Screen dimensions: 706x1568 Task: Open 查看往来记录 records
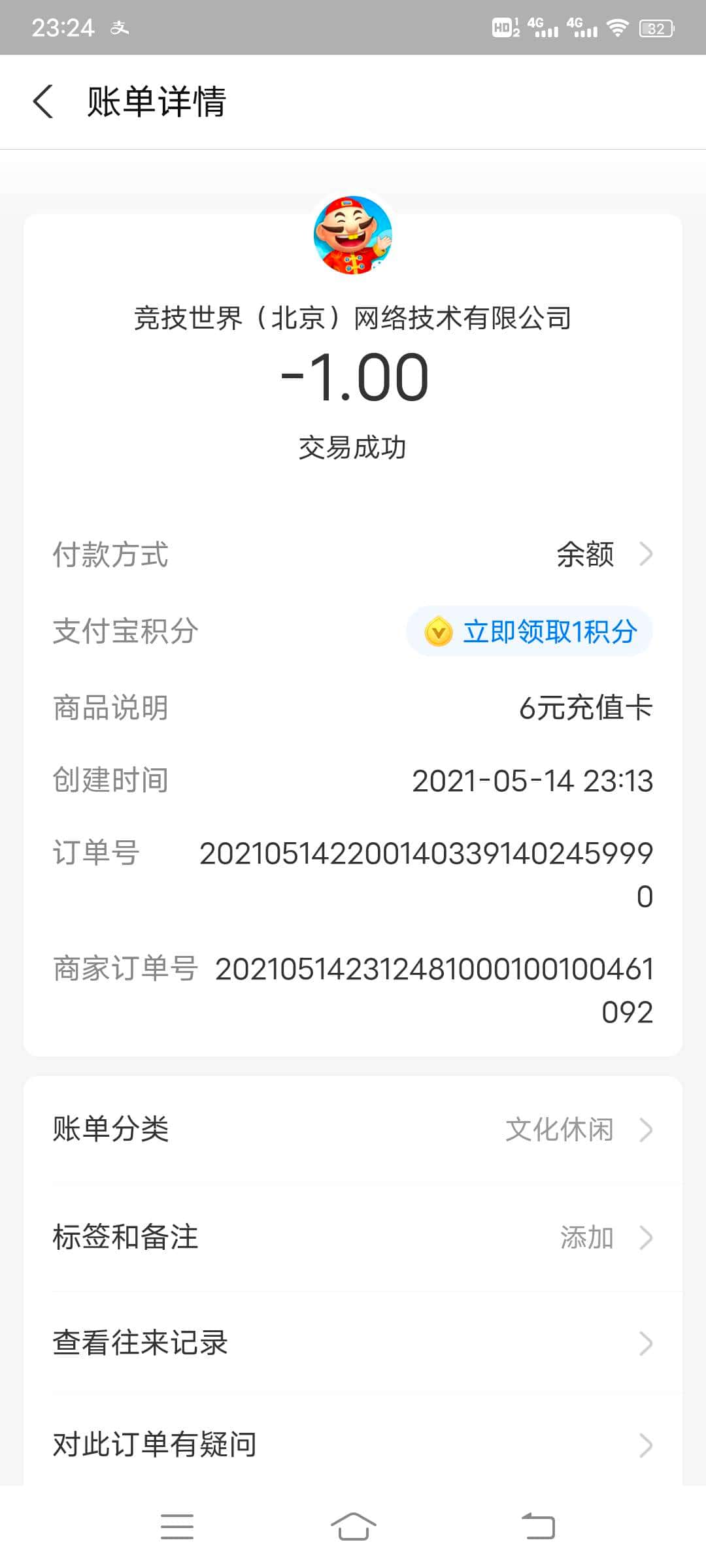(353, 1344)
